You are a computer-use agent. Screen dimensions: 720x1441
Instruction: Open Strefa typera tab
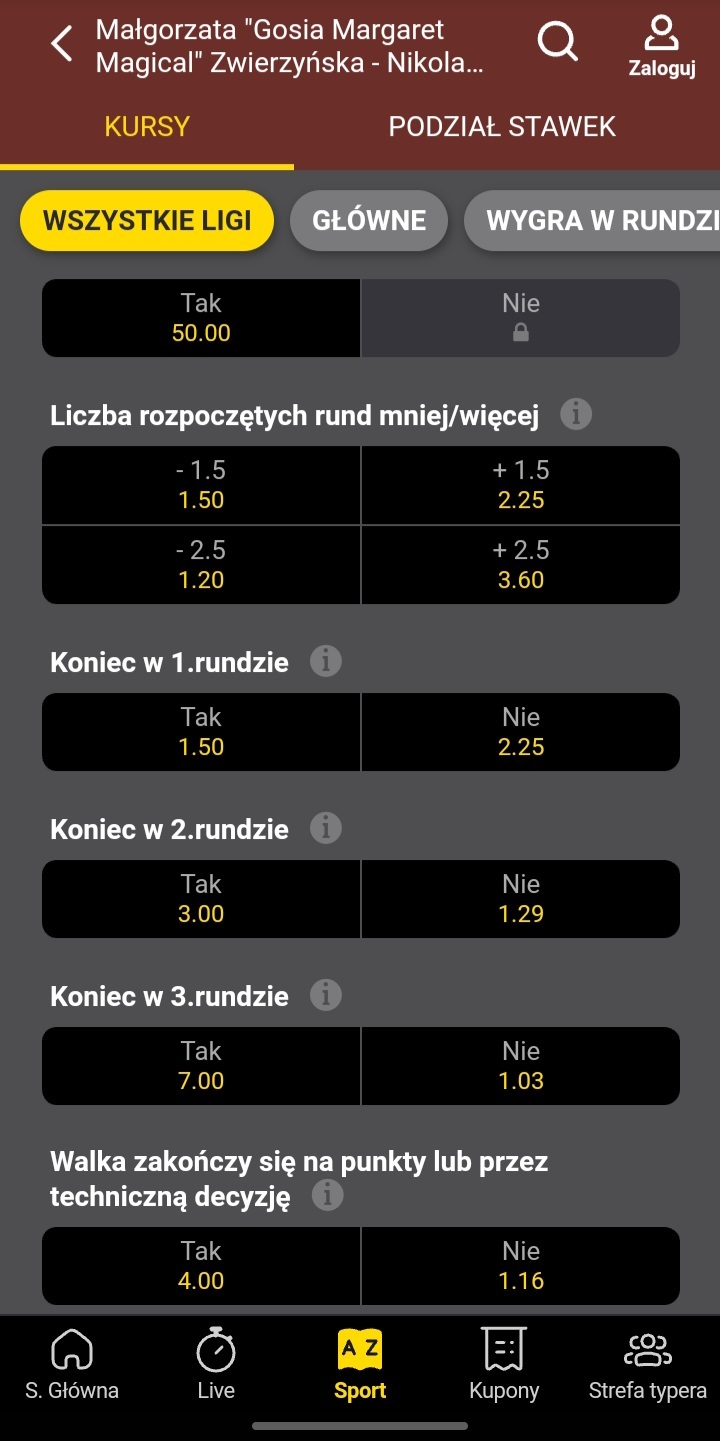point(647,1363)
